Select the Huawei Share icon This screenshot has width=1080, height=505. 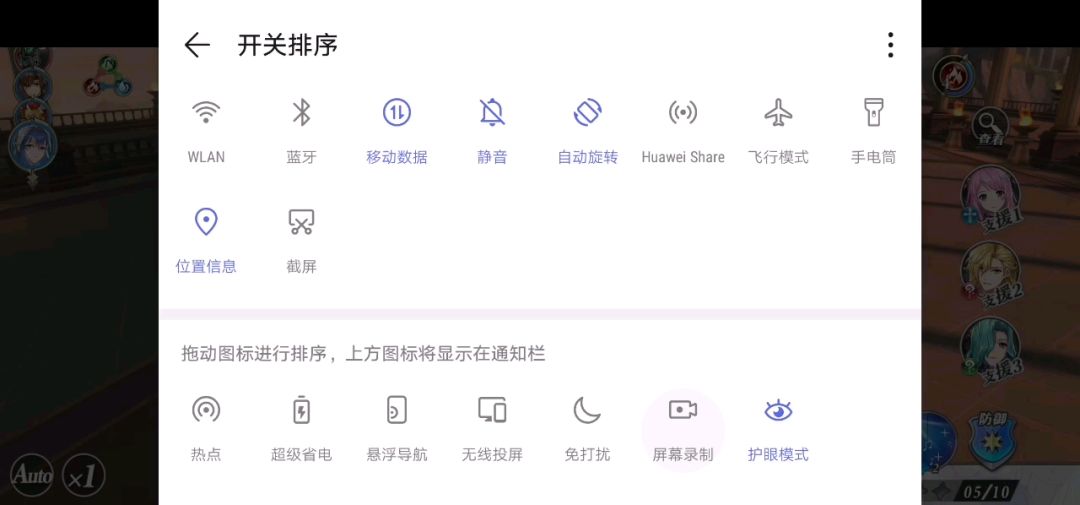pyautogui.click(x=683, y=112)
